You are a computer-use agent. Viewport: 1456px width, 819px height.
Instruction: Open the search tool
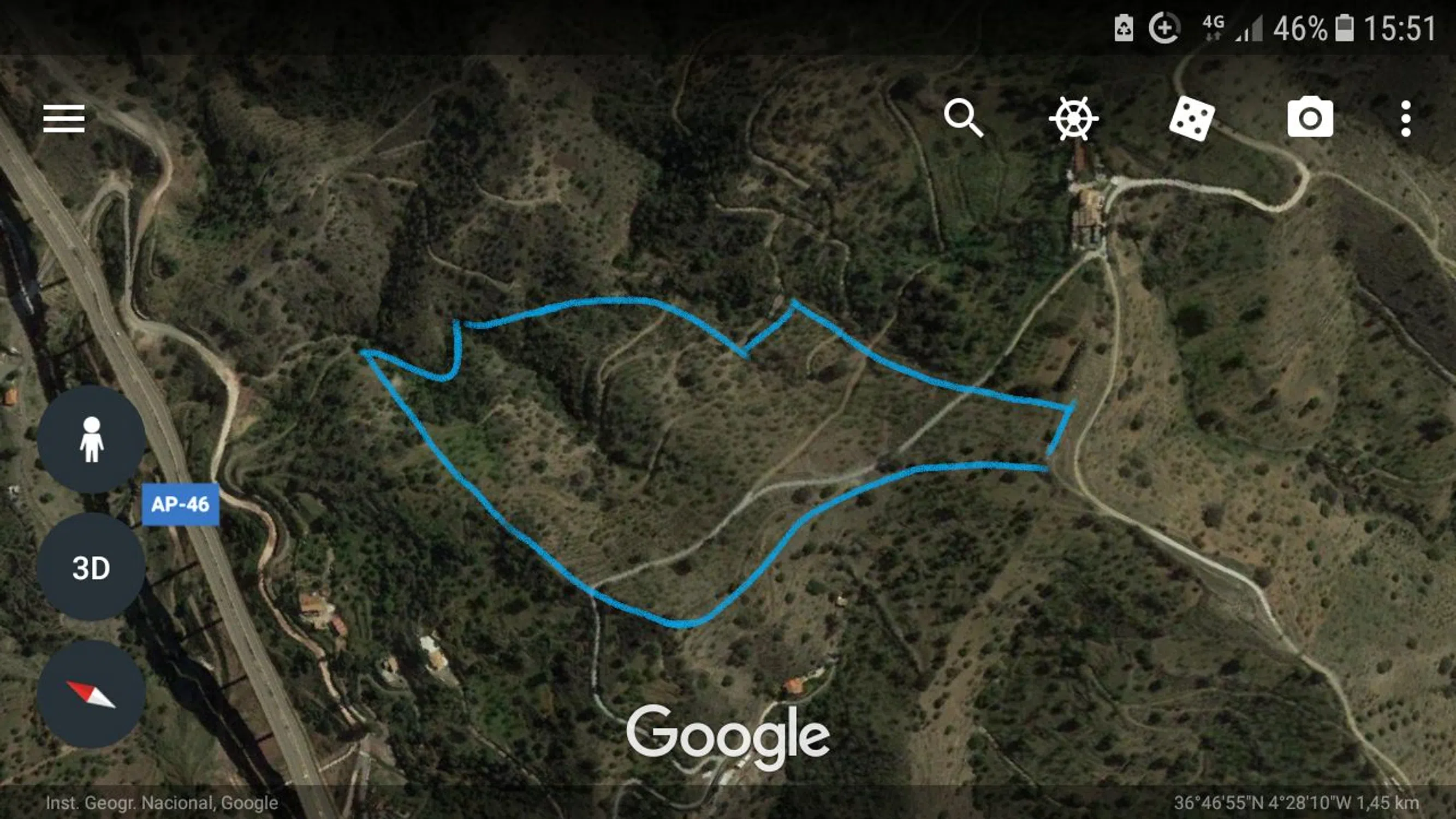click(963, 118)
